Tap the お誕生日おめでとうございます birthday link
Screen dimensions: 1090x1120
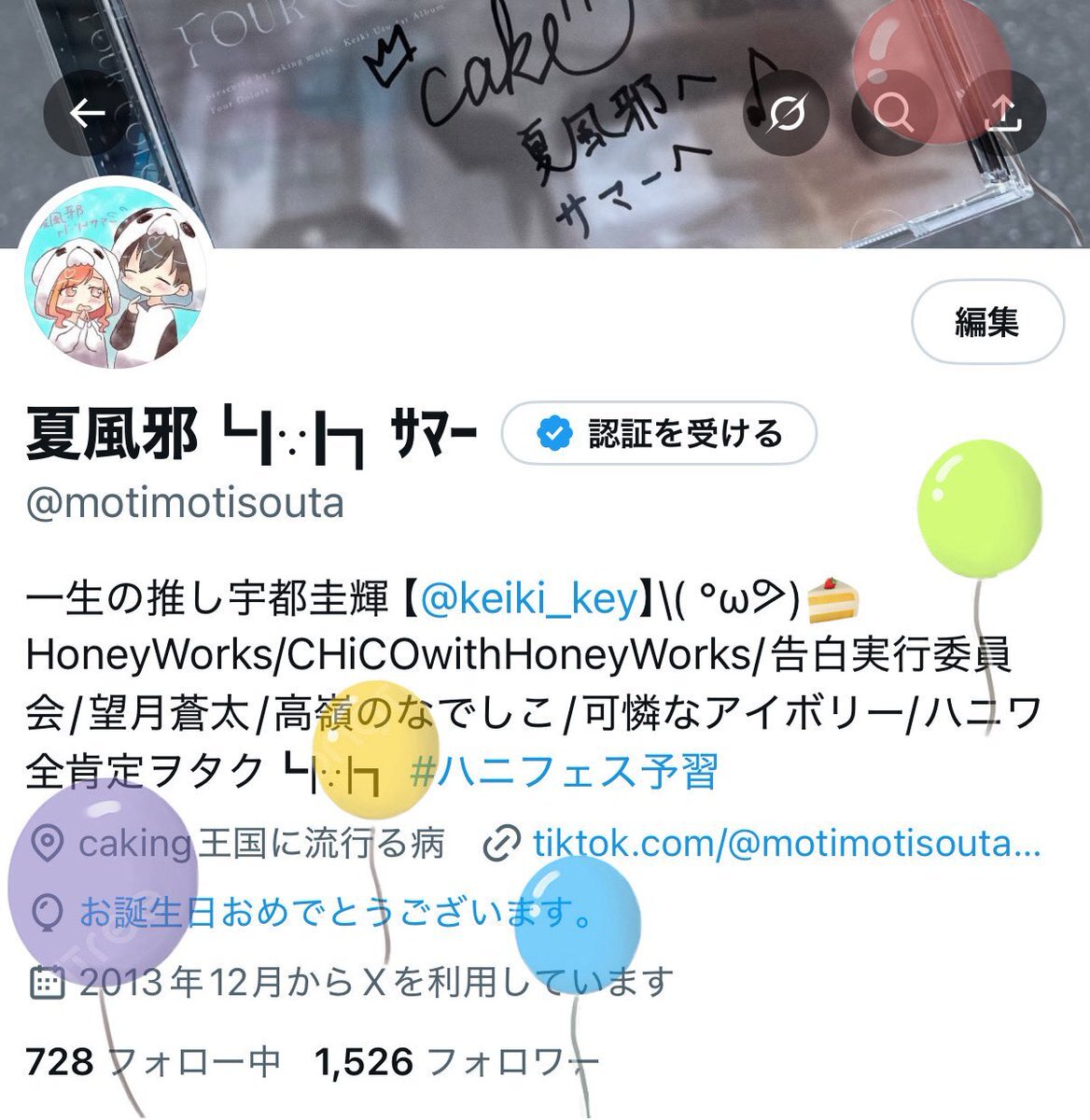tap(336, 912)
